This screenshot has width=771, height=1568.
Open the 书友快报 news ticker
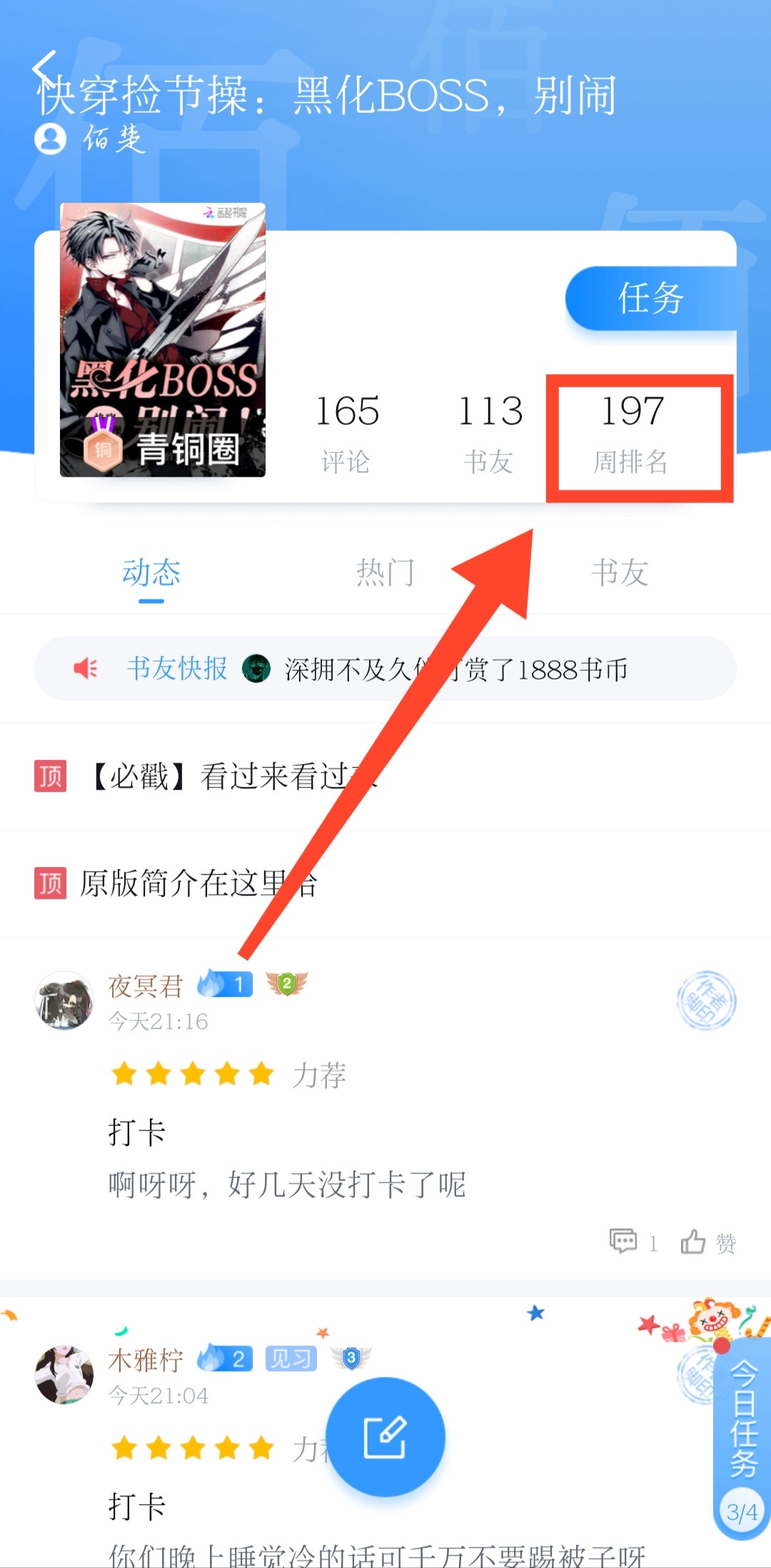tap(385, 669)
